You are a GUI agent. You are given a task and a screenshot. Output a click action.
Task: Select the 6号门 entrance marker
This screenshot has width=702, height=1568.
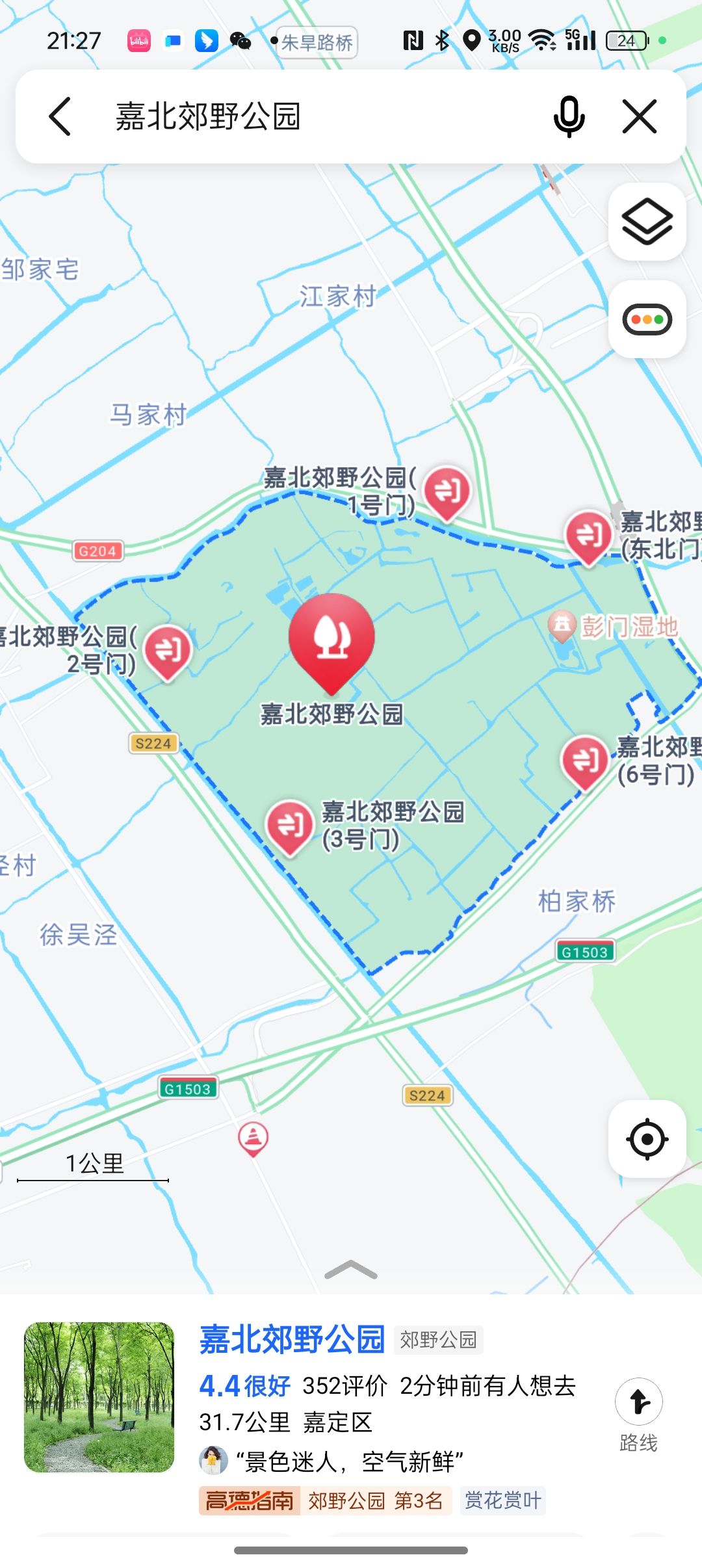(x=585, y=761)
